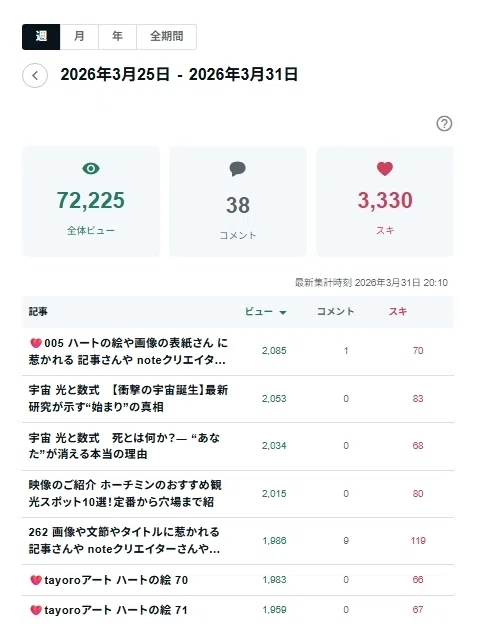The image size is (484, 624).
Task: Sort the table by コメント
Action: pos(335,312)
